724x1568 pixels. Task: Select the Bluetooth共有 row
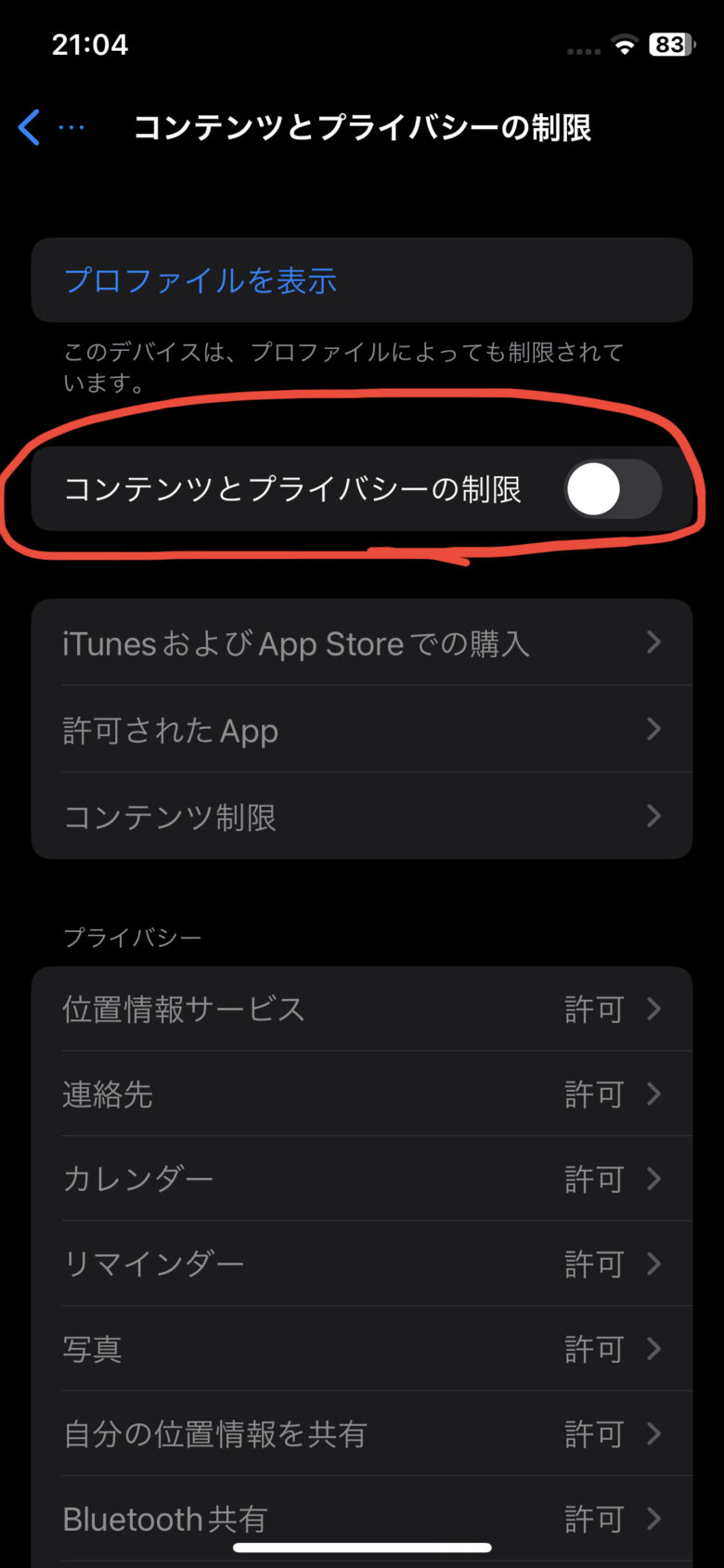pos(362,1519)
